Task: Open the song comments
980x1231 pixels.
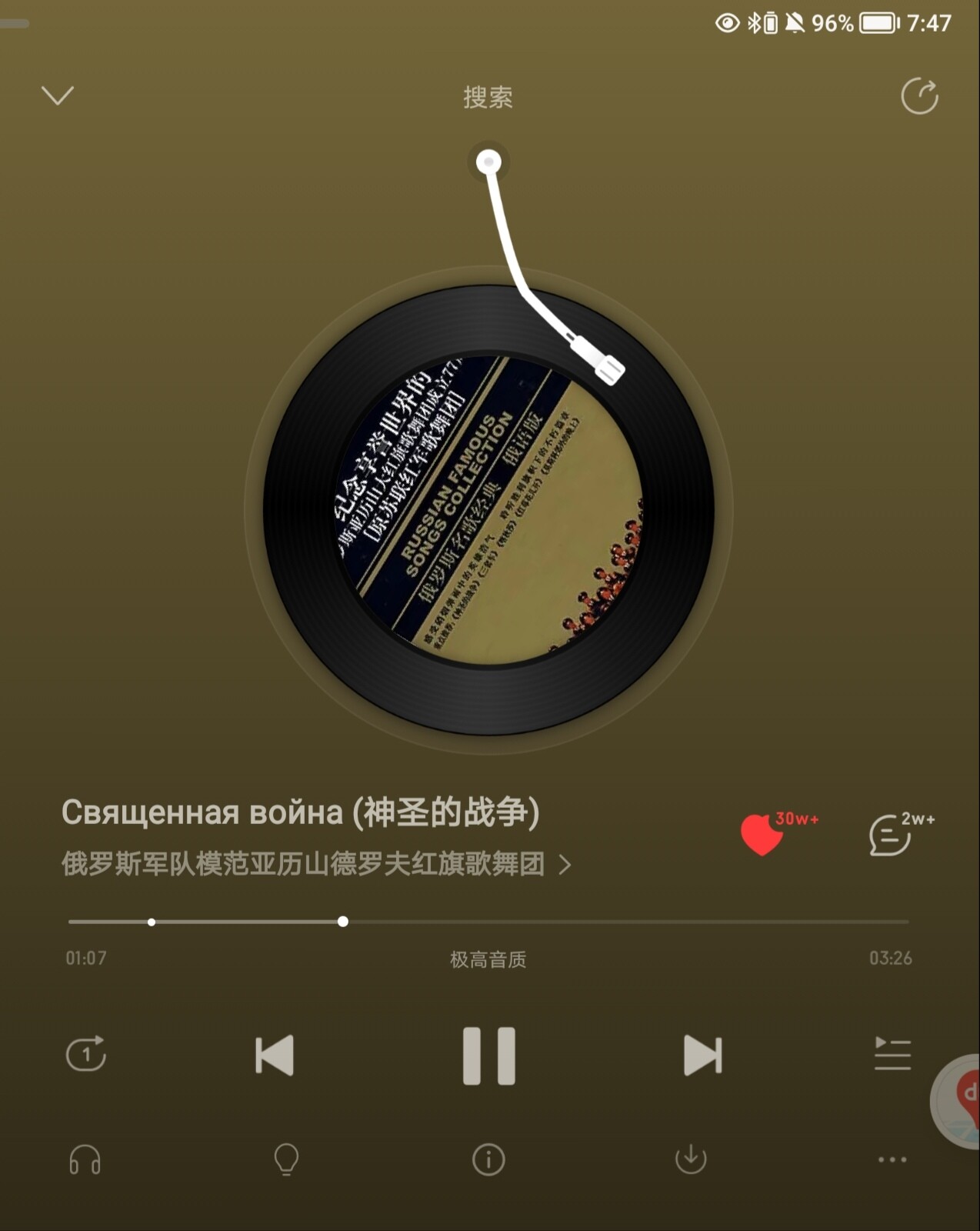Action: point(891,835)
